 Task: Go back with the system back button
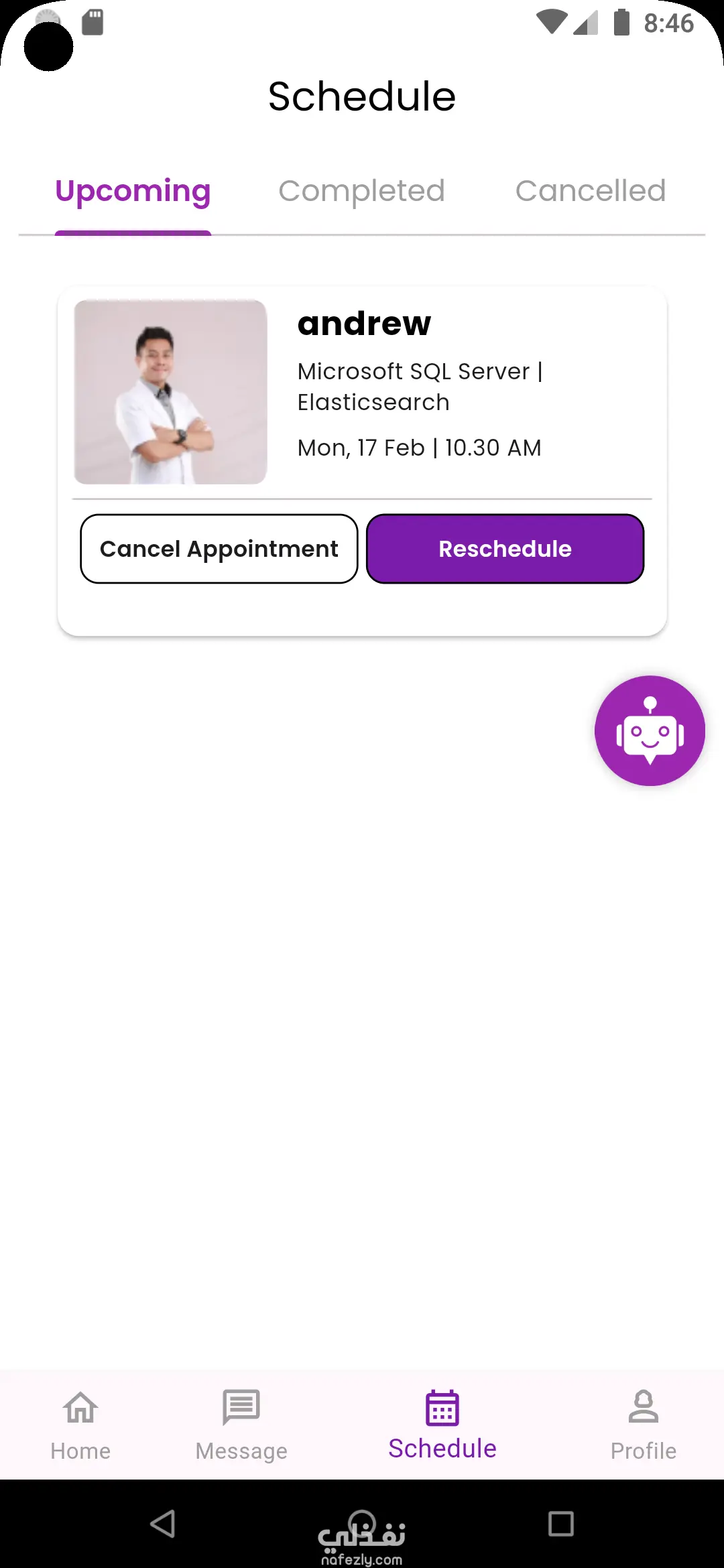click(163, 1523)
